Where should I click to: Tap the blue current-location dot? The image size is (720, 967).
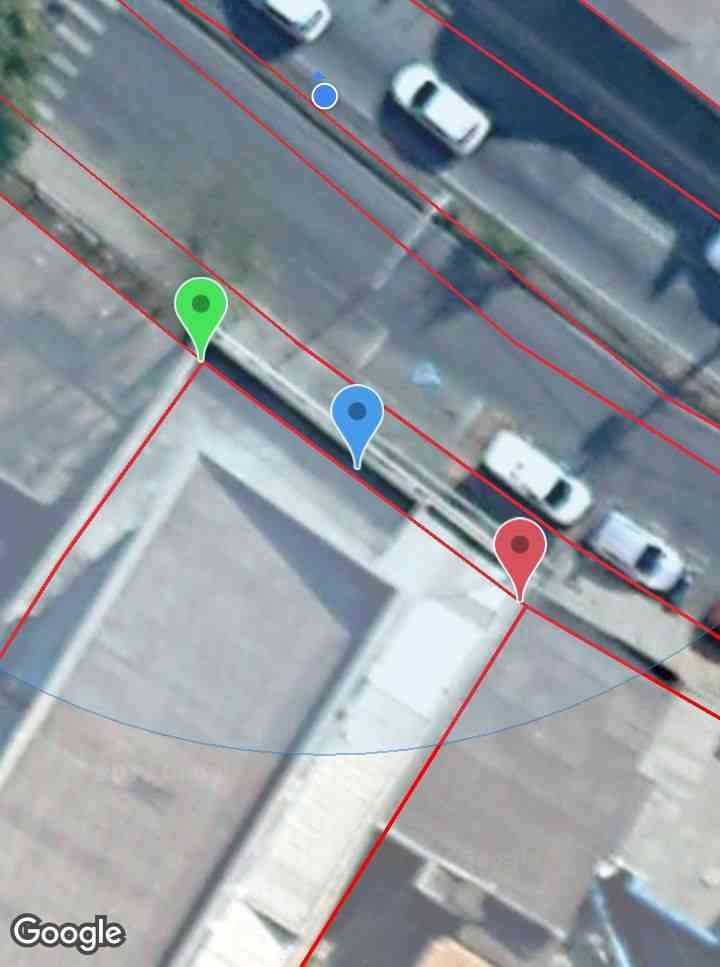pyautogui.click(x=324, y=96)
